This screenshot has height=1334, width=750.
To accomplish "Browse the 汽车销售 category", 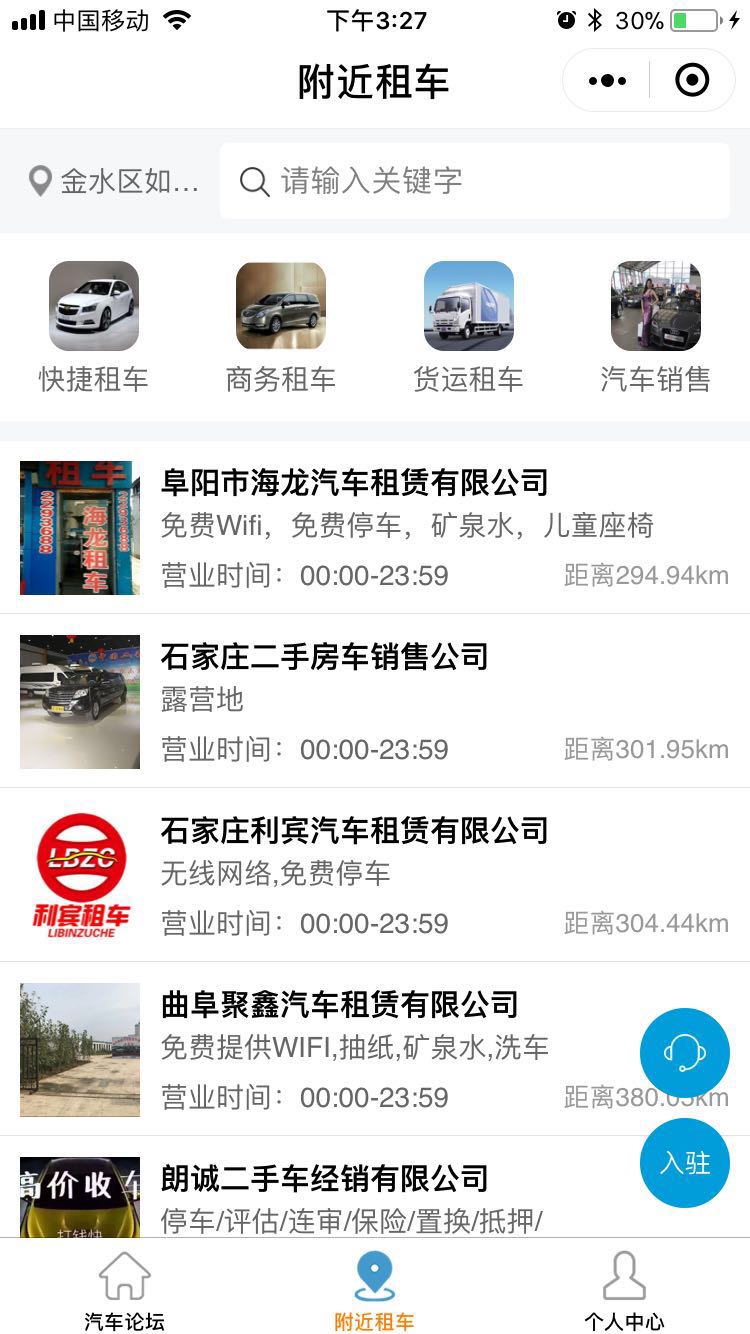I will pos(656,327).
